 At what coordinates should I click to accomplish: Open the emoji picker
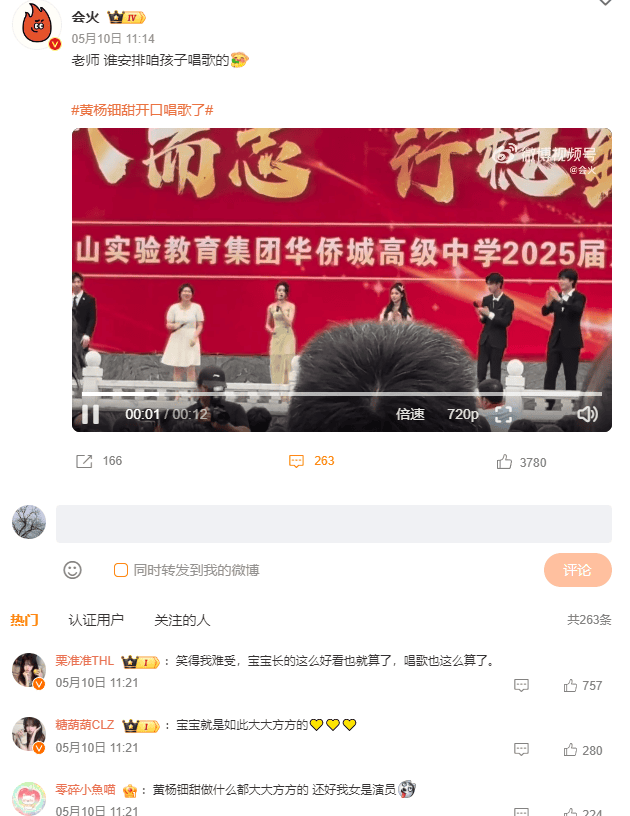(72, 569)
